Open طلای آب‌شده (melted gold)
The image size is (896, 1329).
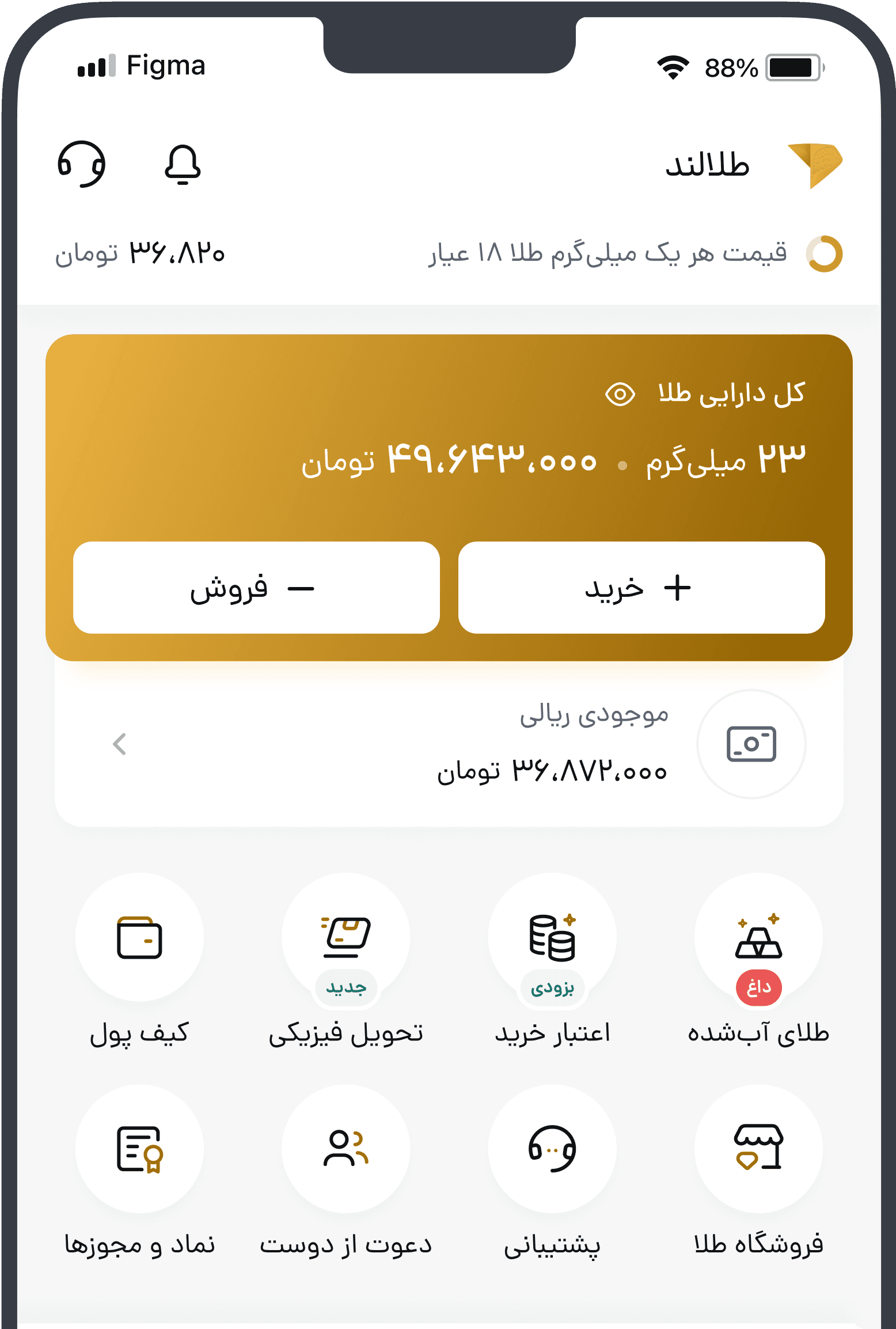pos(758,937)
